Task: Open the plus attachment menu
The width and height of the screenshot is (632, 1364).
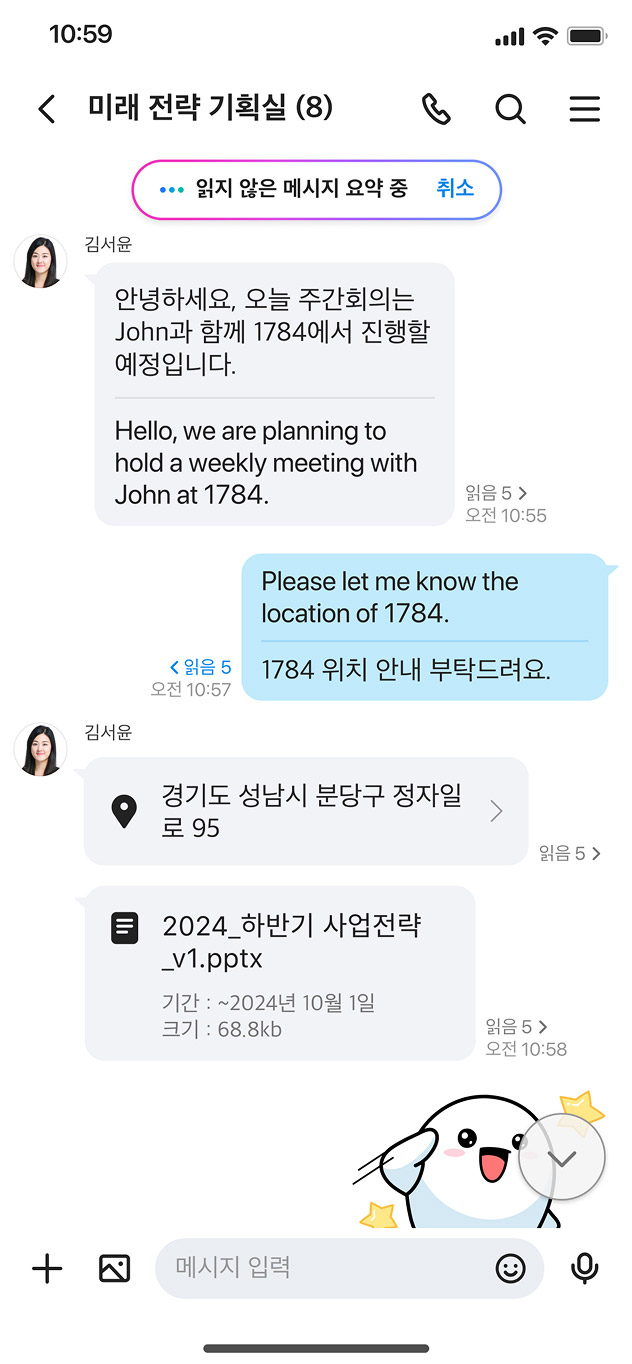Action: point(47,1269)
